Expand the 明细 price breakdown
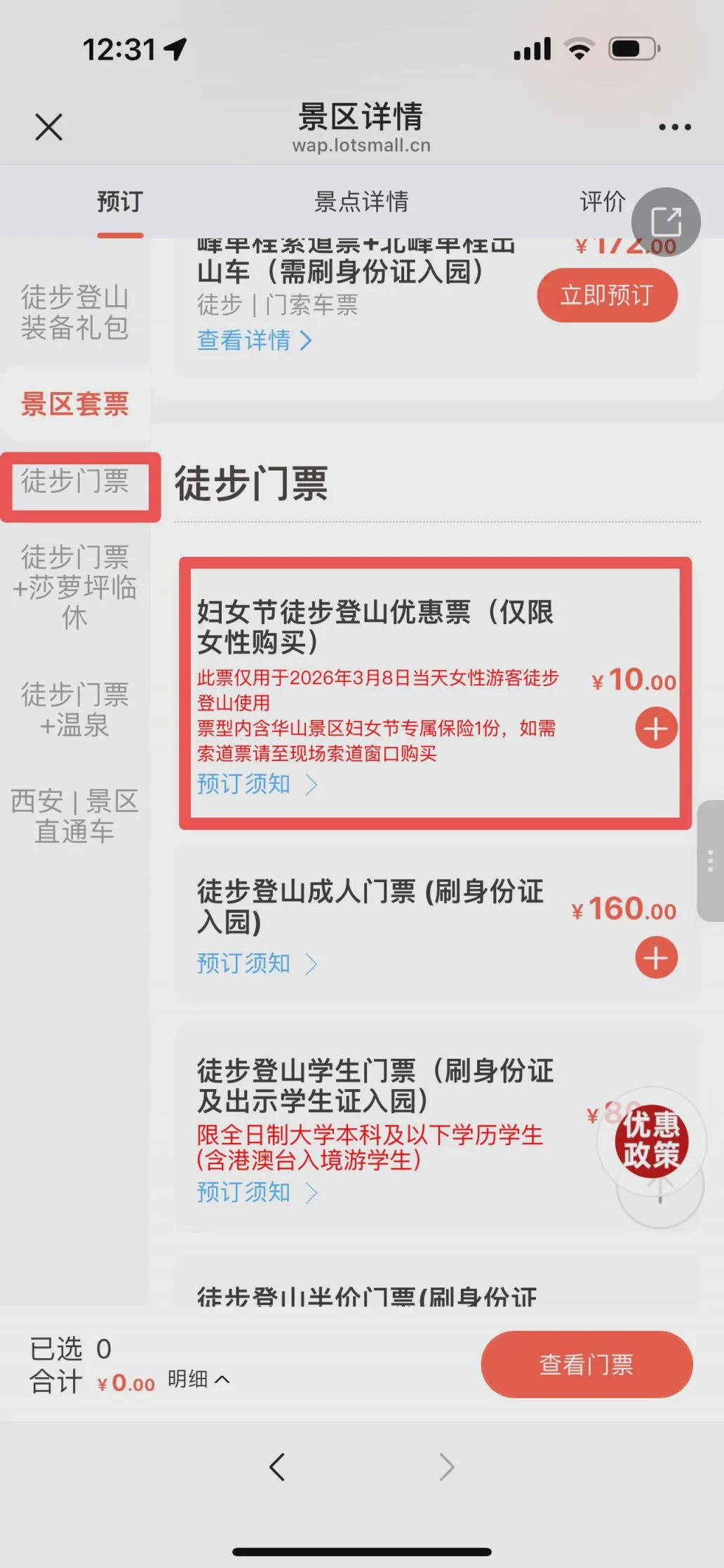This screenshot has width=724, height=1568. point(199,1379)
